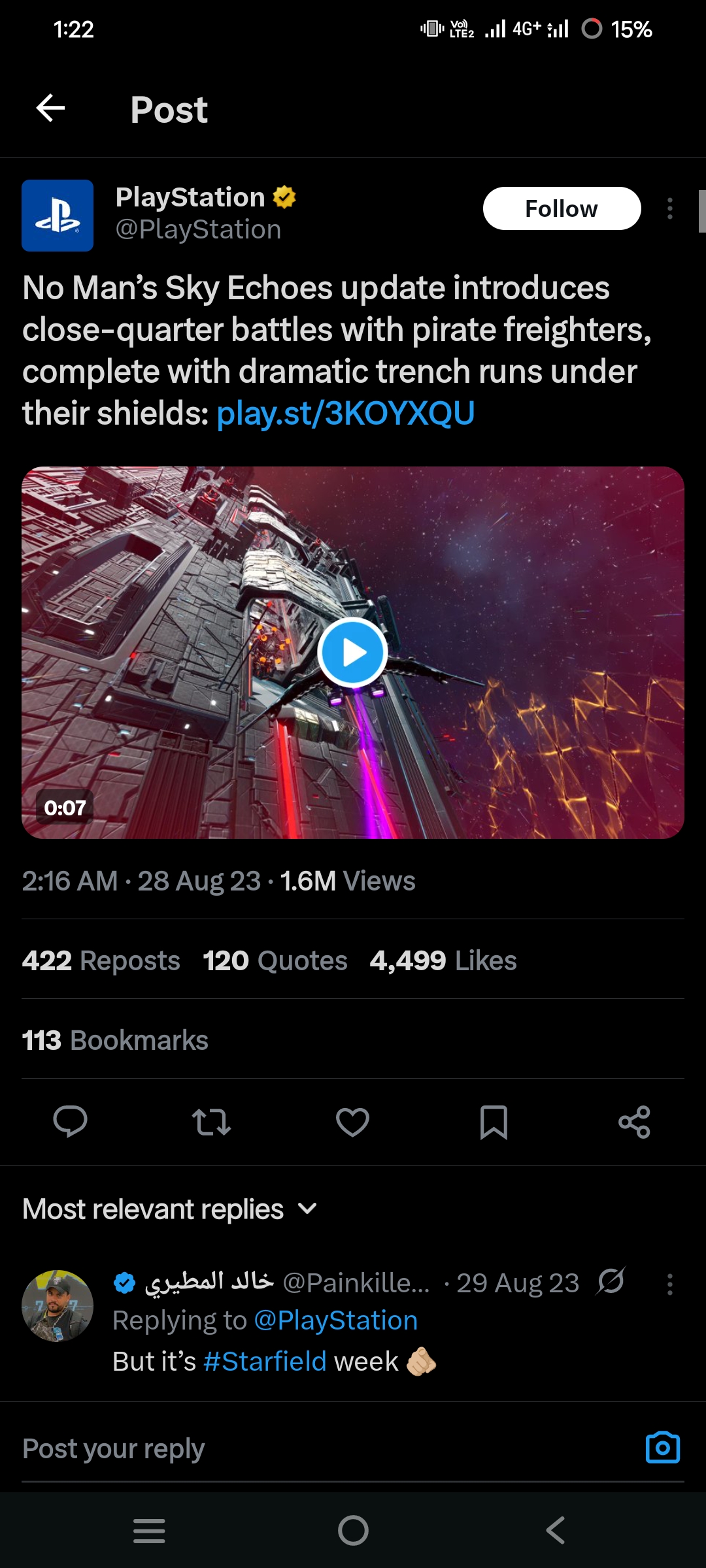Bookmark PlayStation's post
Viewport: 706px width, 1568px height.
494,1122
